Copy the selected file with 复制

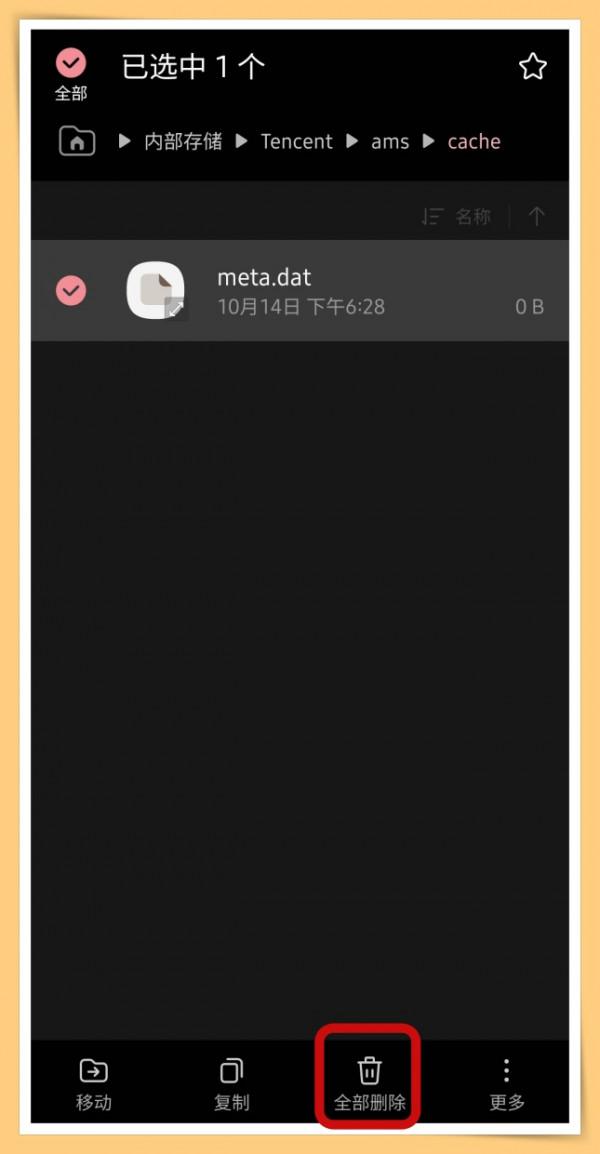[231, 1084]
